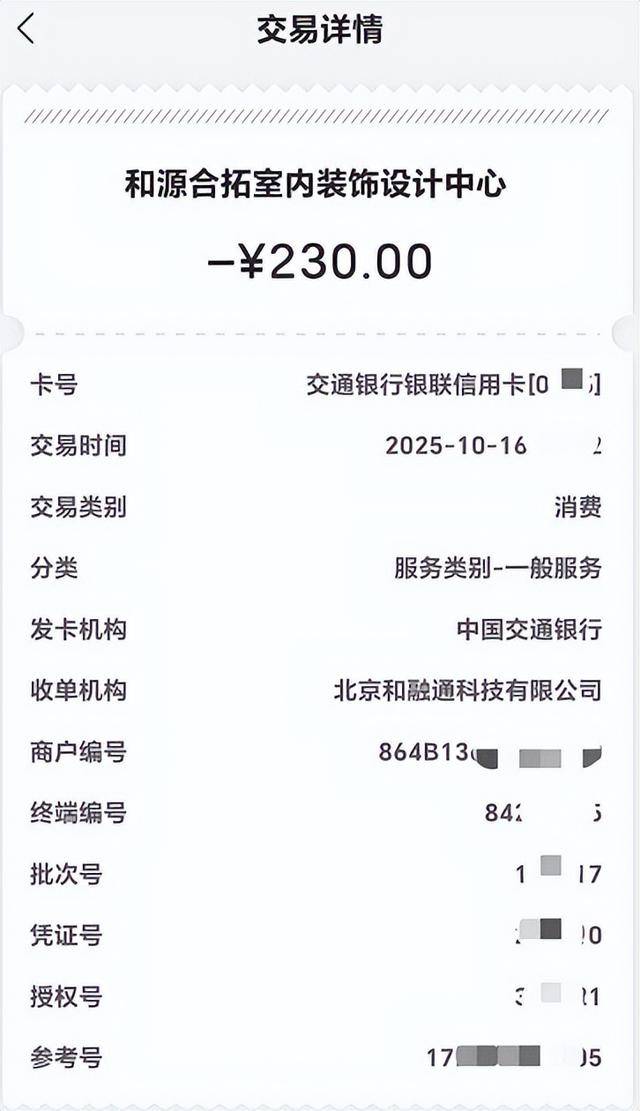Go back from the 交易详情 page
Screen dimensions: 640x1111
coord(27,30)
